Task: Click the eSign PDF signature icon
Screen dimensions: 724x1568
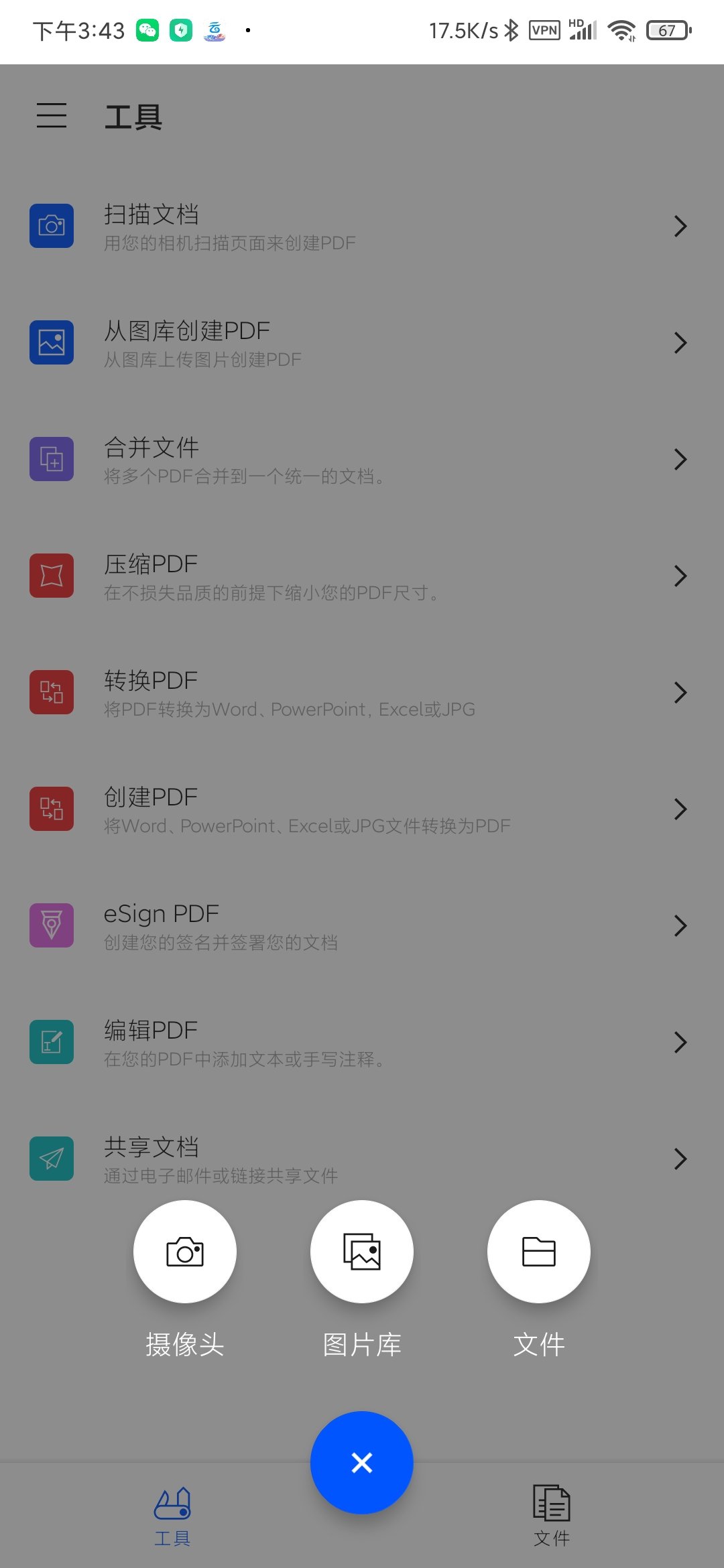Action: click(x=51, y=925)
